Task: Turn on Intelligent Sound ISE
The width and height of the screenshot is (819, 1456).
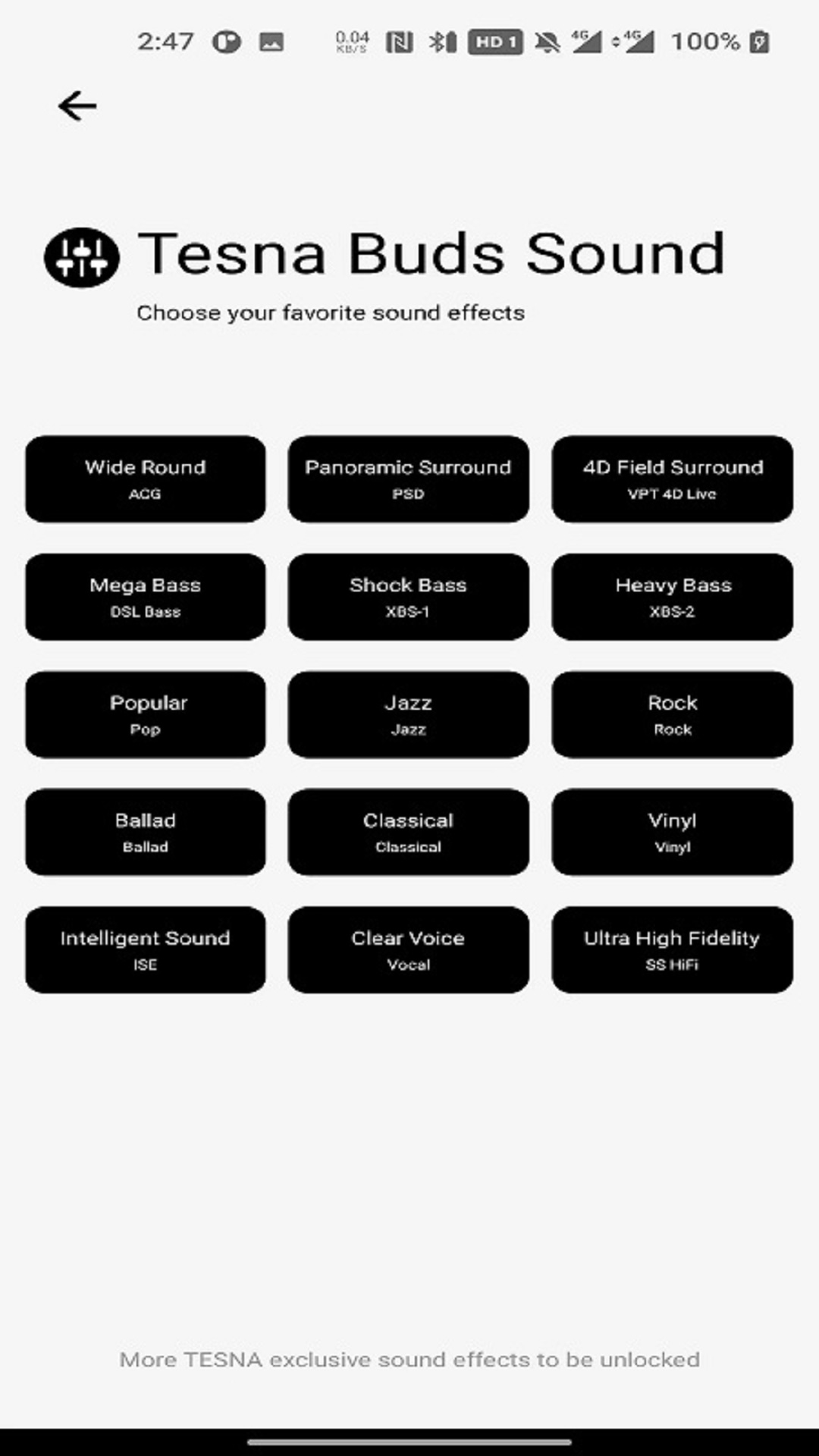Action: [x=146, y=949]
